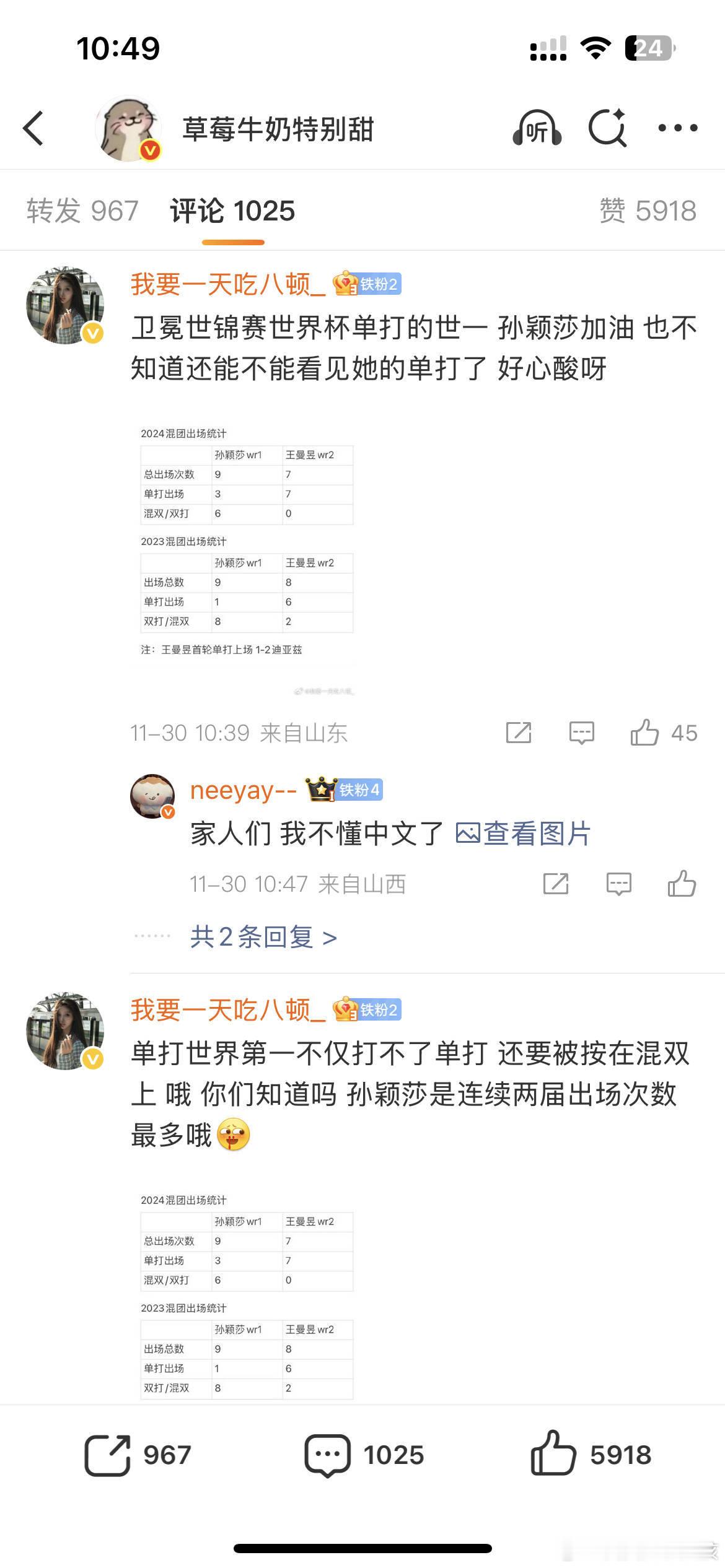Viewport: 725px width, 1568px height.
Task: Expand the 共2条回复 replies
Action: click(261, 938)
